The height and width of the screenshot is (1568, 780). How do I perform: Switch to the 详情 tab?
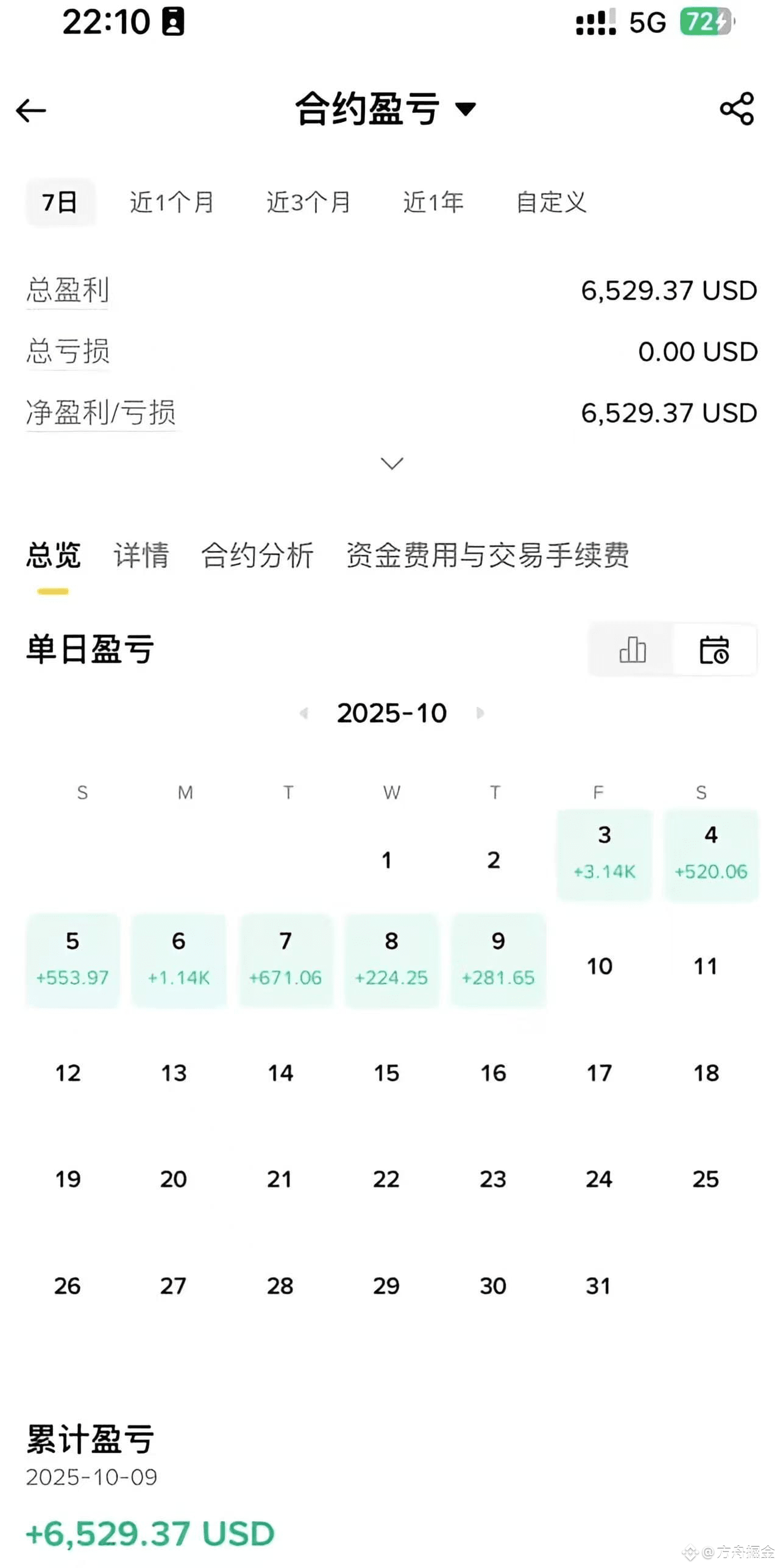141,555
